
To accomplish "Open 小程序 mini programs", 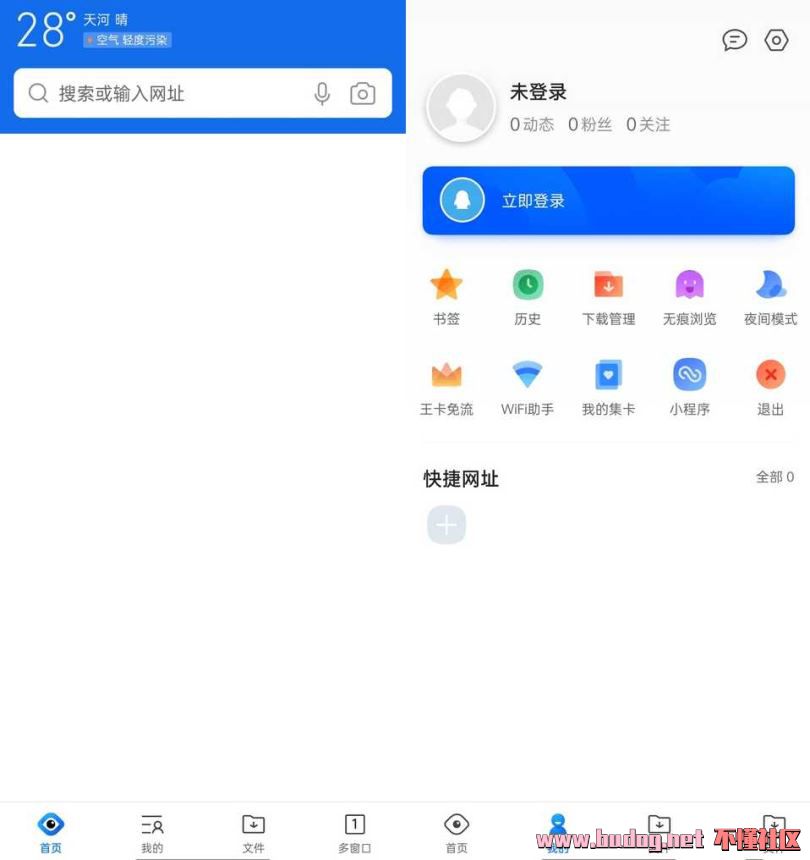I will [x=689, y=387].
